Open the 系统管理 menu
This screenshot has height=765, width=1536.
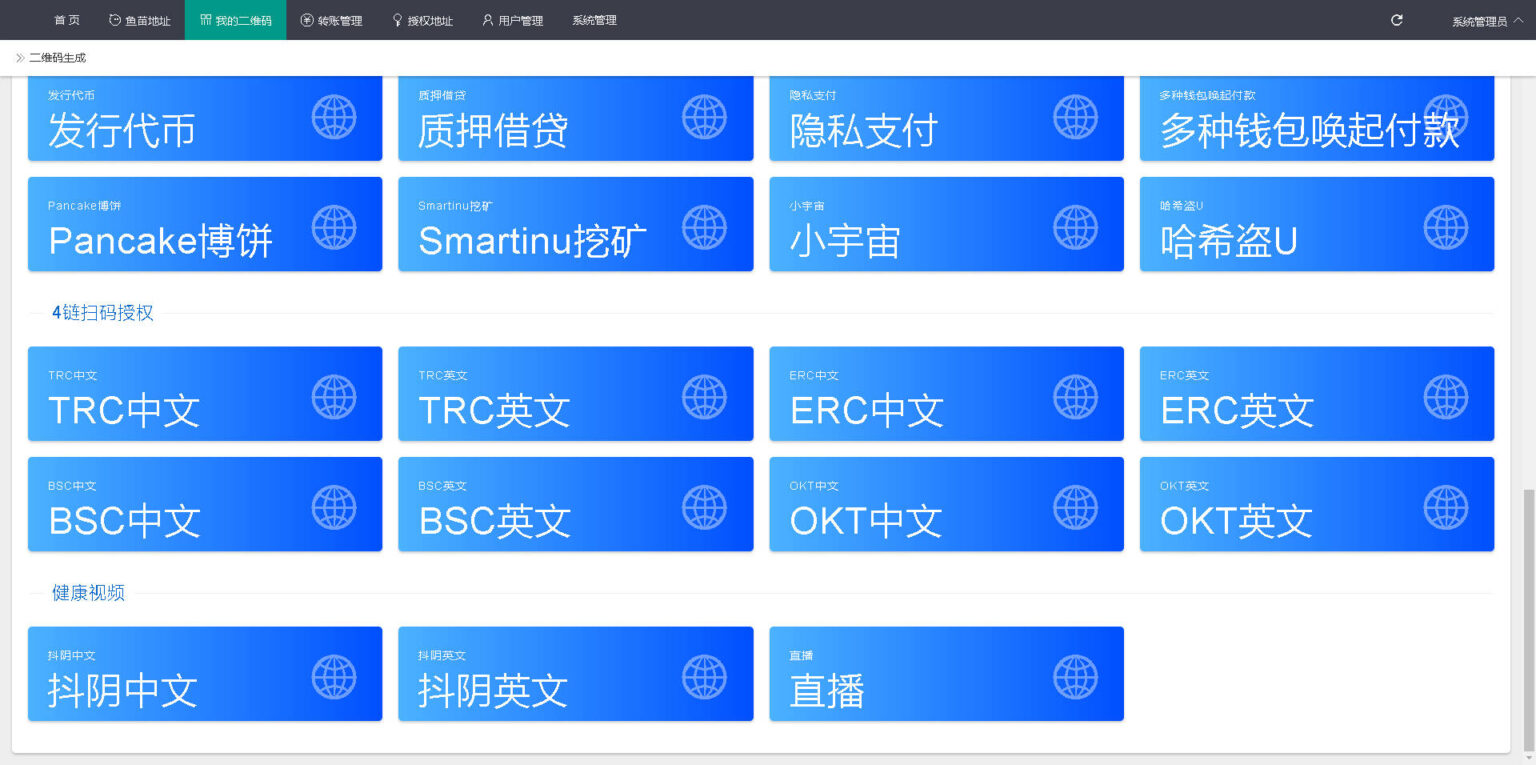pyautogui.click(x=594, y=20)
